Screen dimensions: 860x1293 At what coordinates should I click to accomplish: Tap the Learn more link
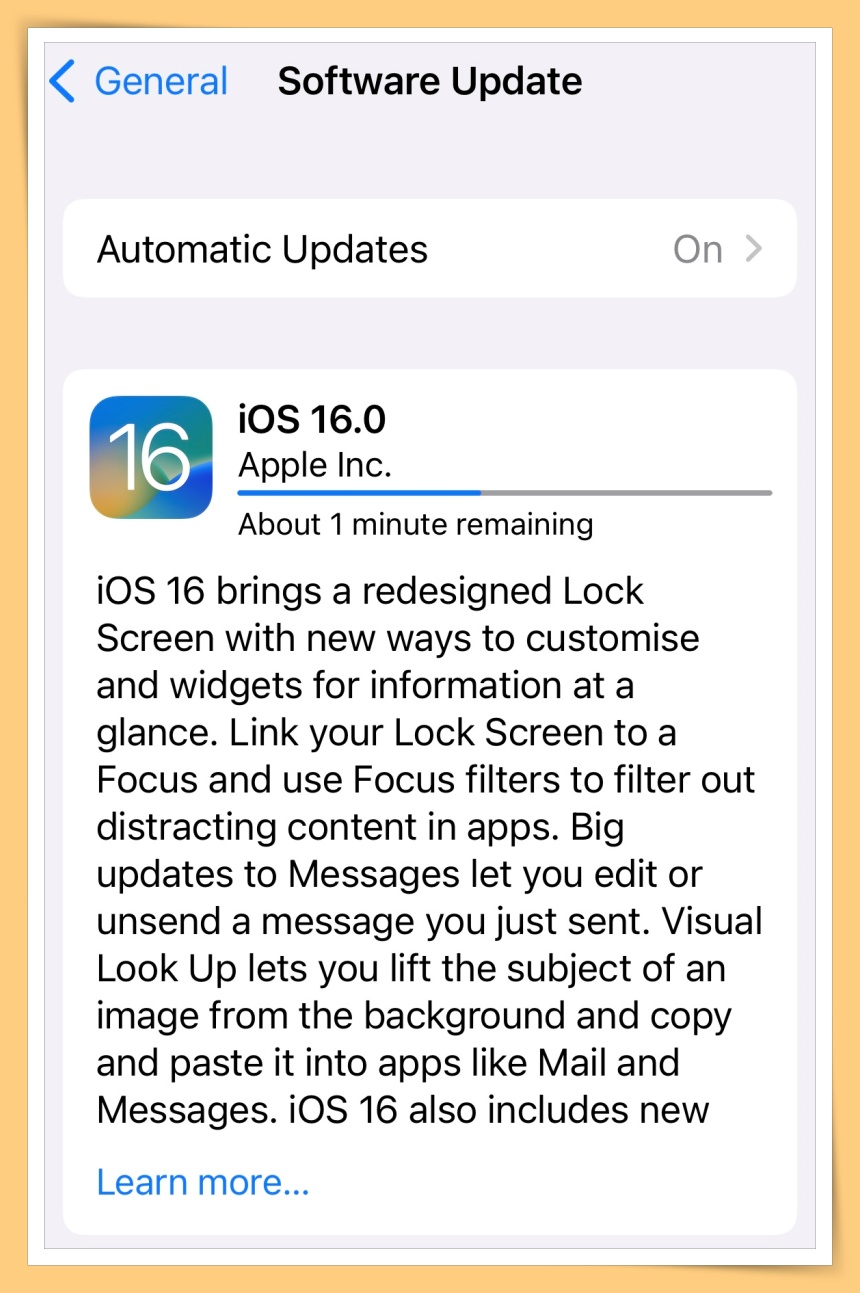pos(203,1182)
